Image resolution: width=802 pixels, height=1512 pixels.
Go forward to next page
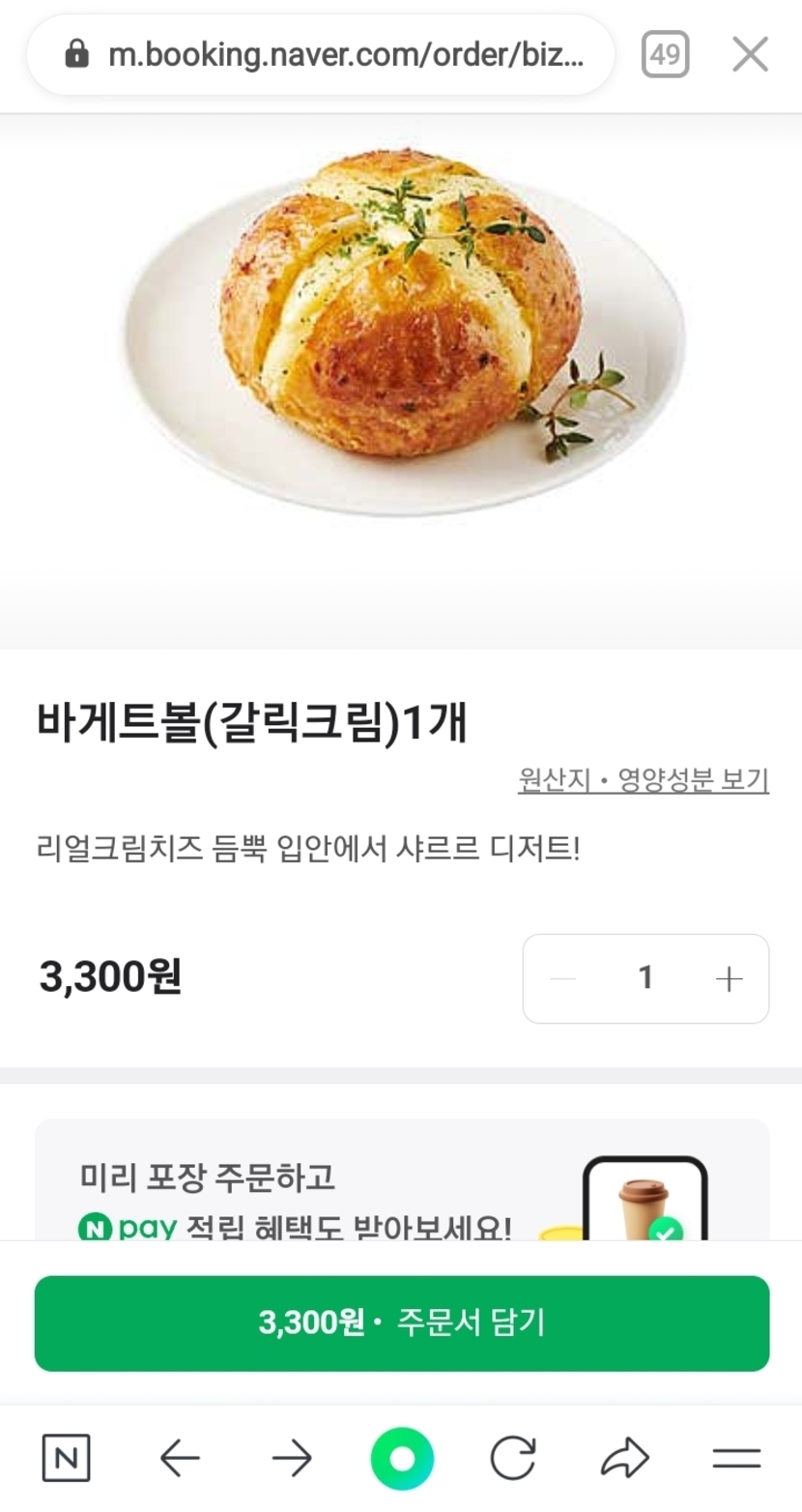click(291, 1458)
